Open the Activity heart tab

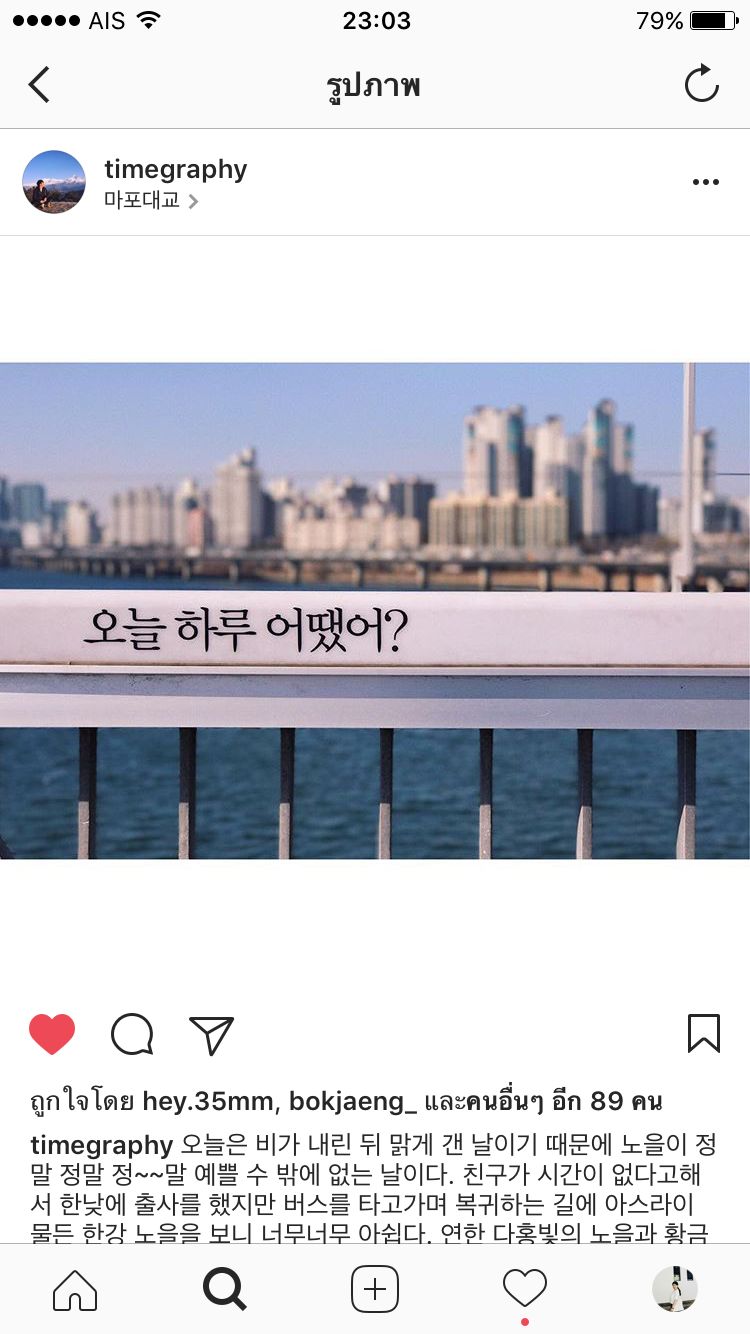(525, 1289)
